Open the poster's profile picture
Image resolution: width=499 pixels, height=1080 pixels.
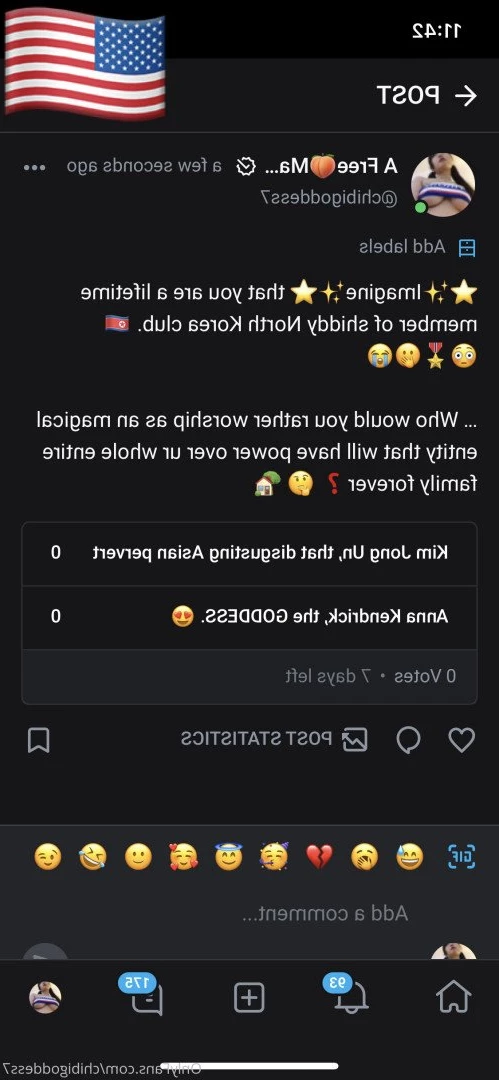[442, 185]
